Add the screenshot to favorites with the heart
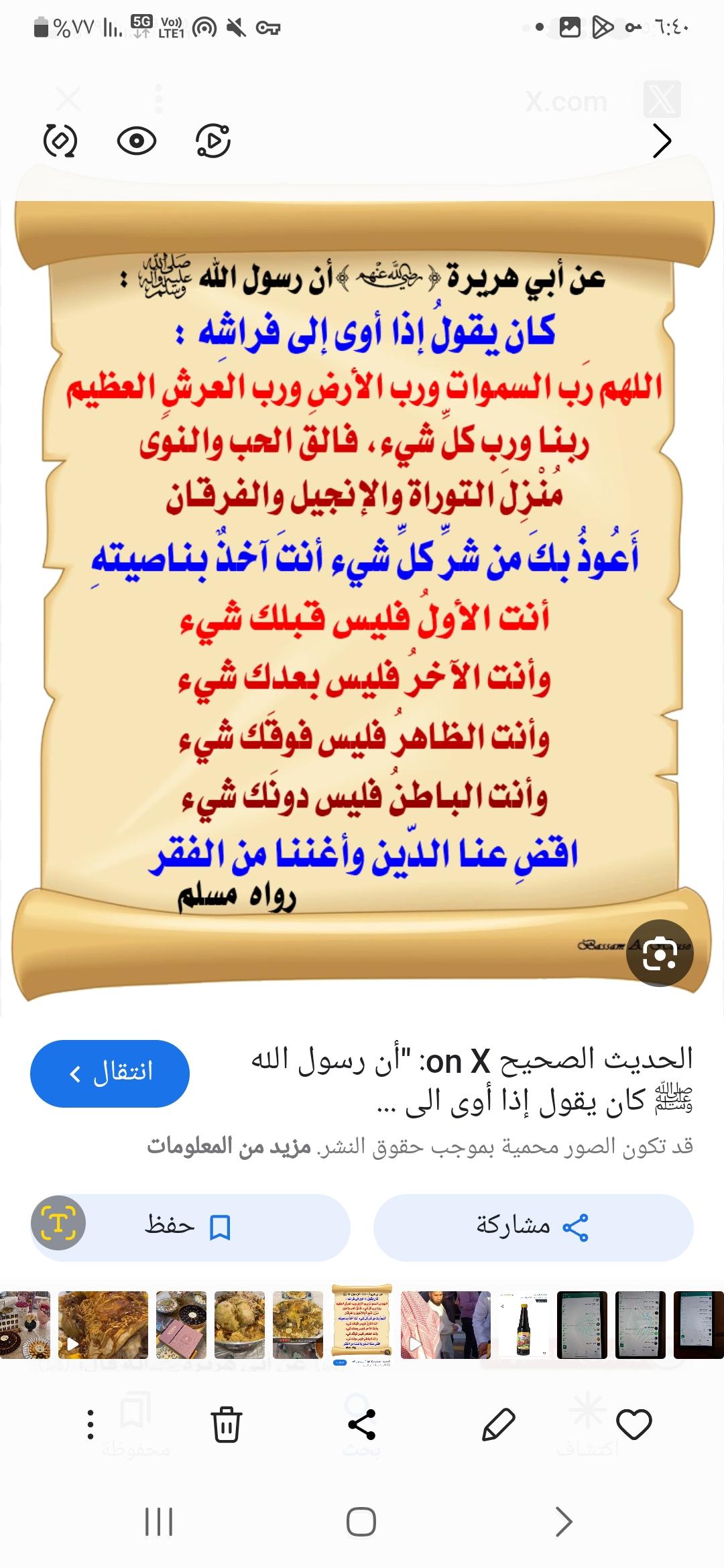Screen dimensions: 724x1568 (x=633, y=1424)
